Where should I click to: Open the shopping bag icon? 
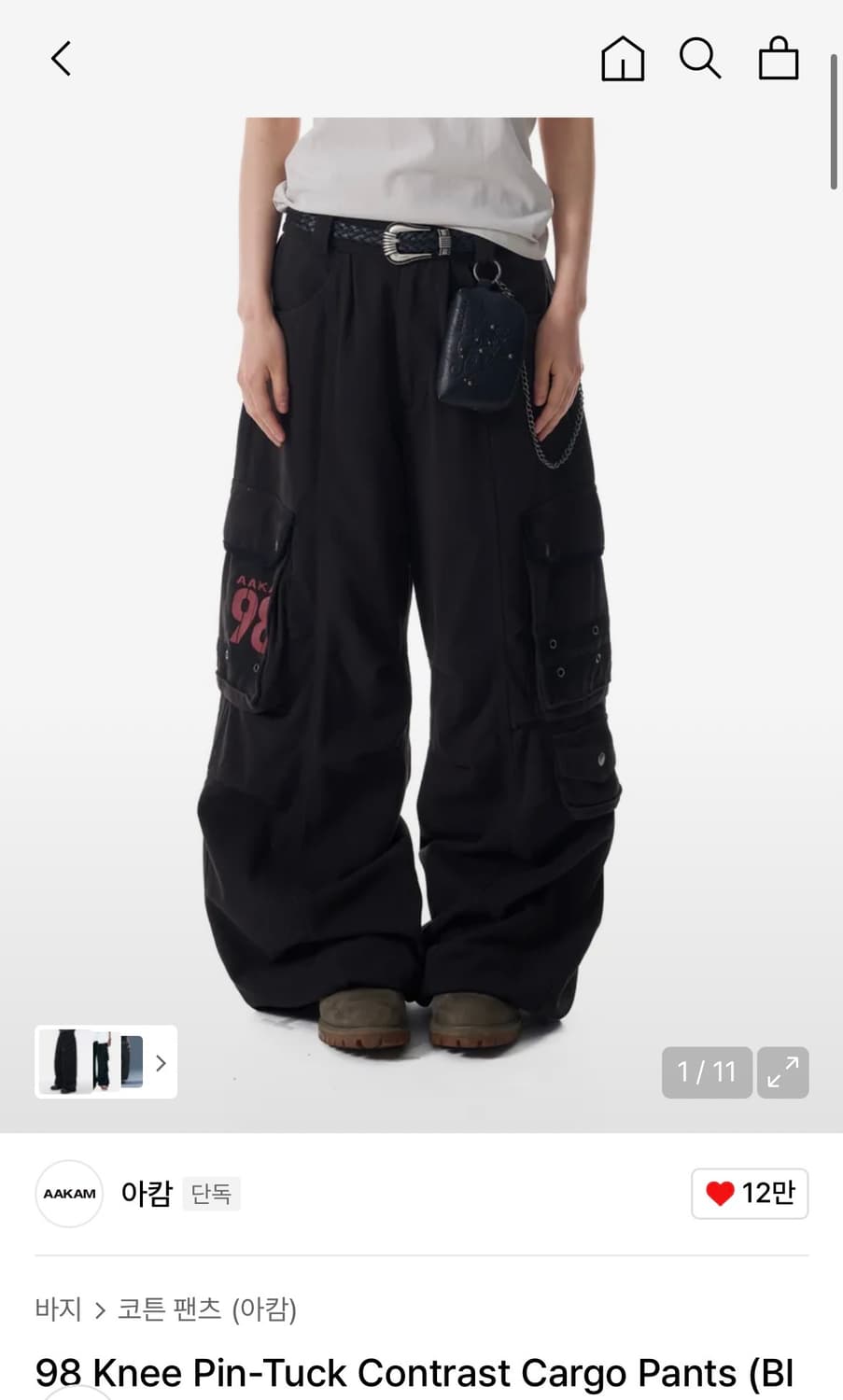pyautogui.click(x=779, y=59)
